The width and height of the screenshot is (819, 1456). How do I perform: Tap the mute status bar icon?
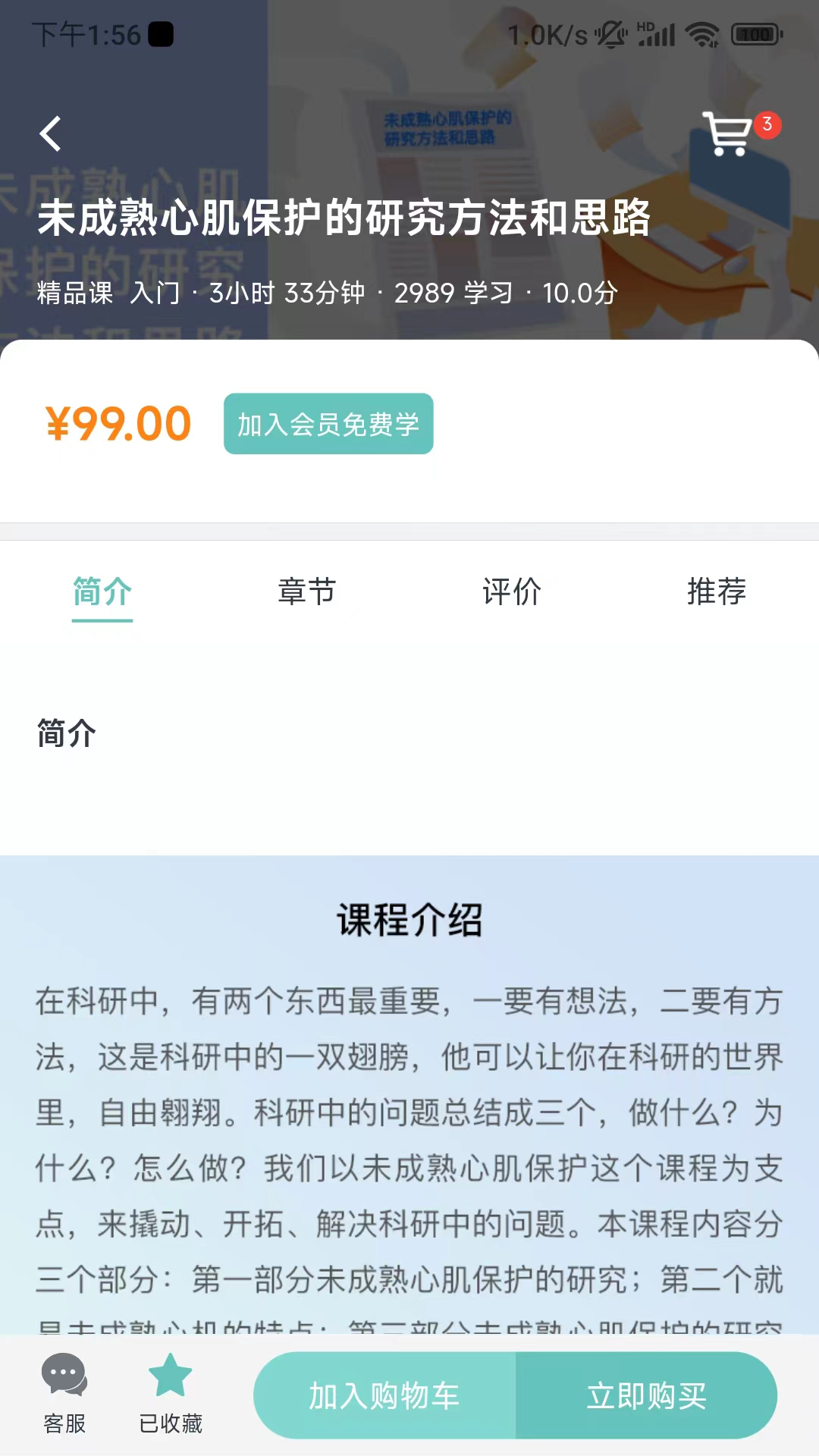click(x=611, y=33)
